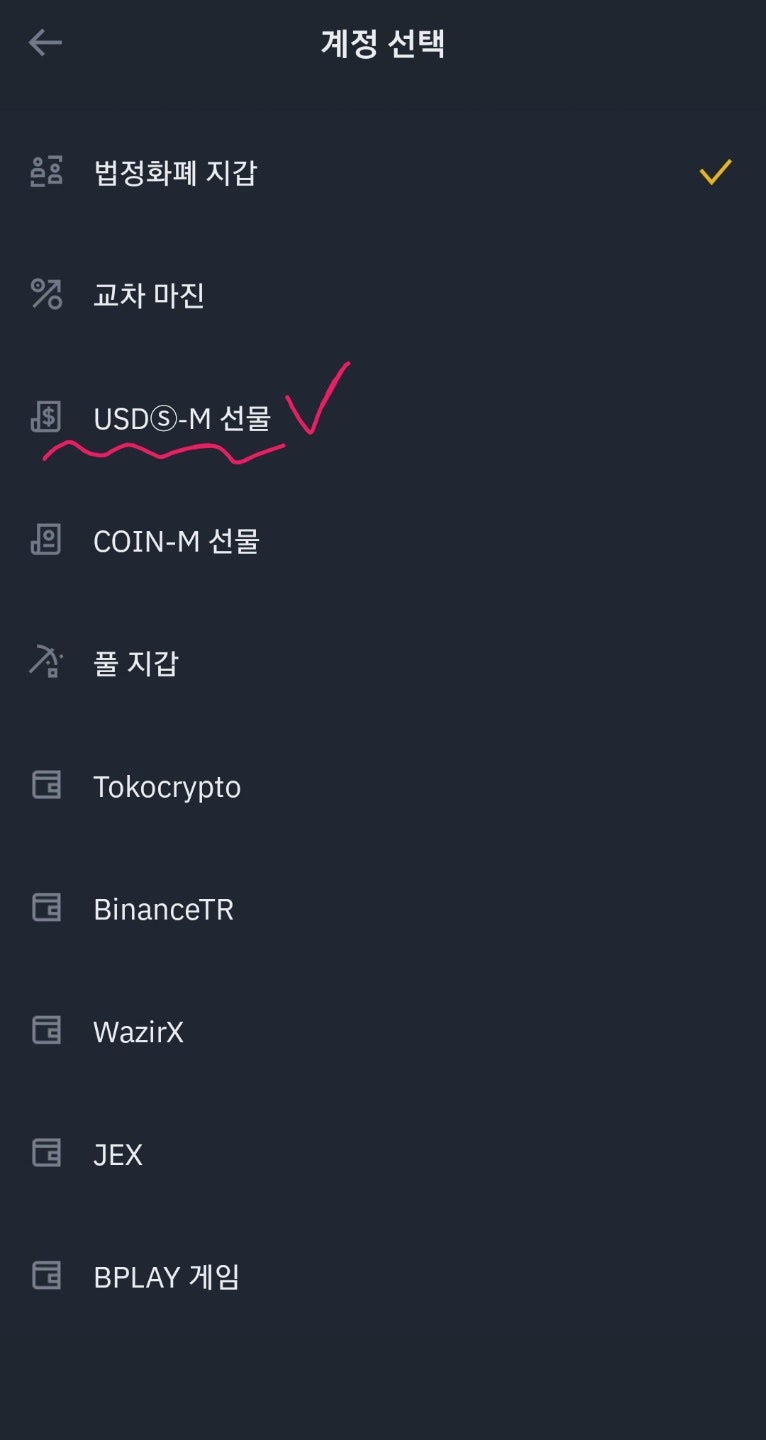
Task: Click the cross margin percent icon
Action: 44,295
